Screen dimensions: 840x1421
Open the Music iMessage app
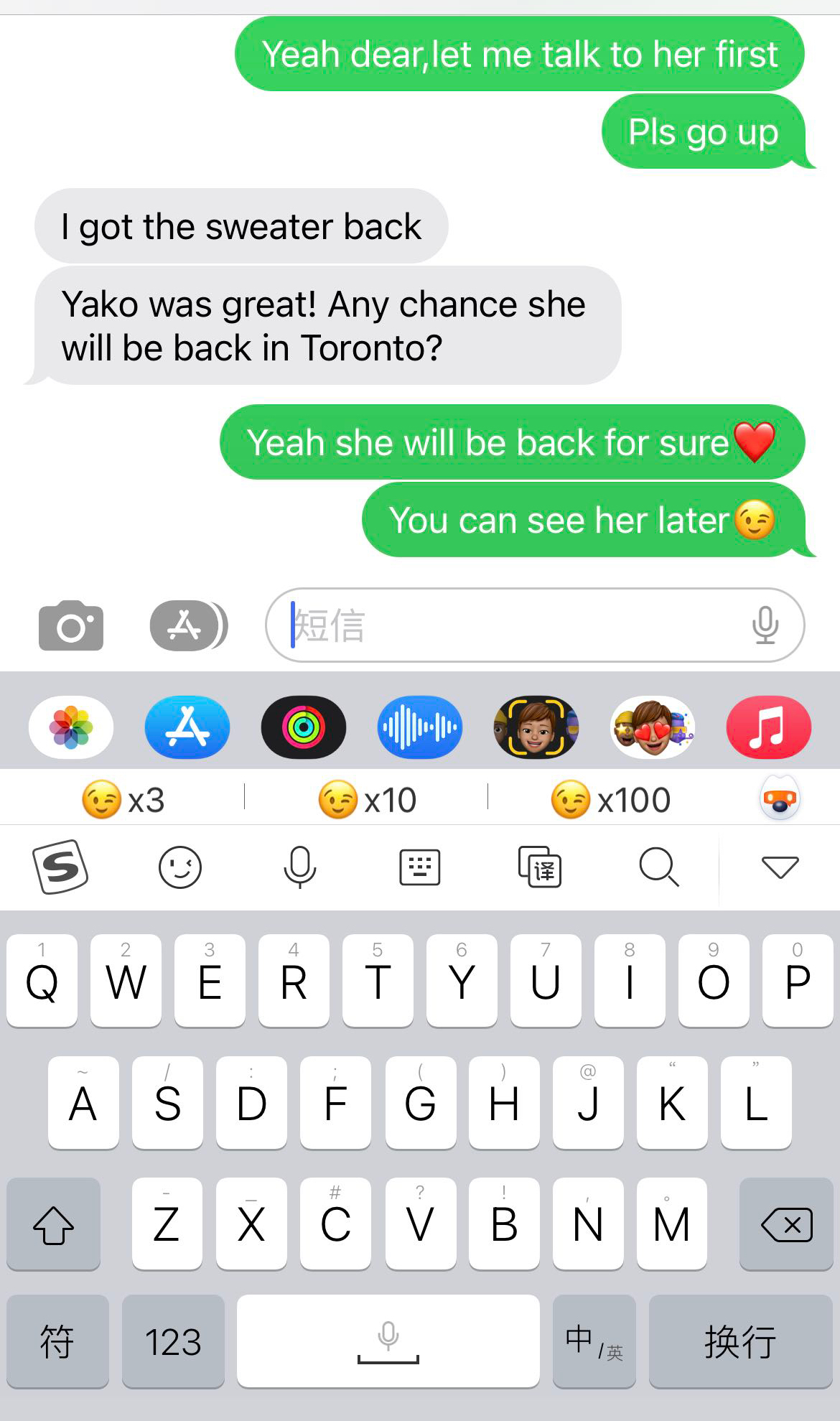769,727
